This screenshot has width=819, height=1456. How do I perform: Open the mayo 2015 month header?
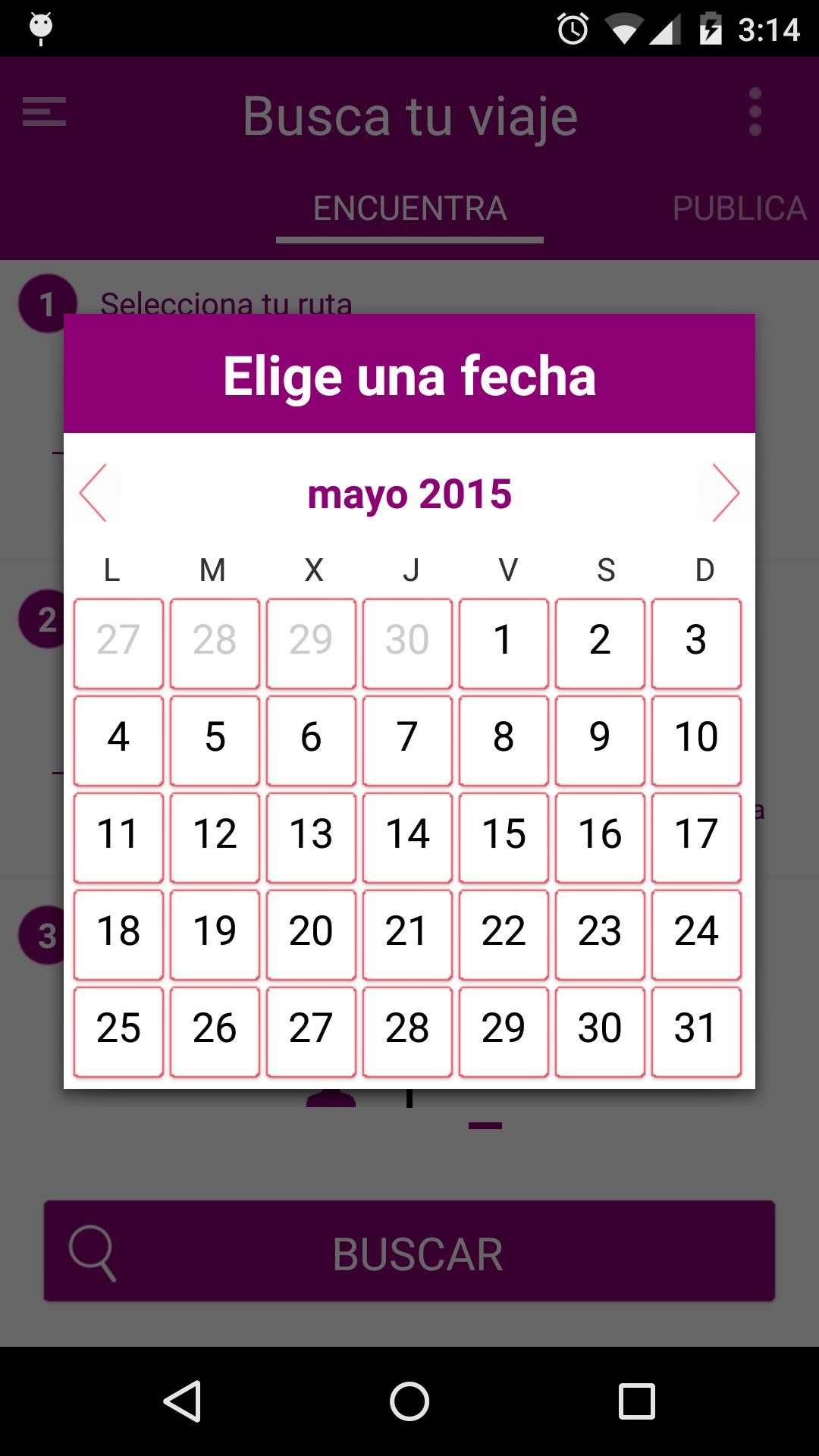pos(409,493)
